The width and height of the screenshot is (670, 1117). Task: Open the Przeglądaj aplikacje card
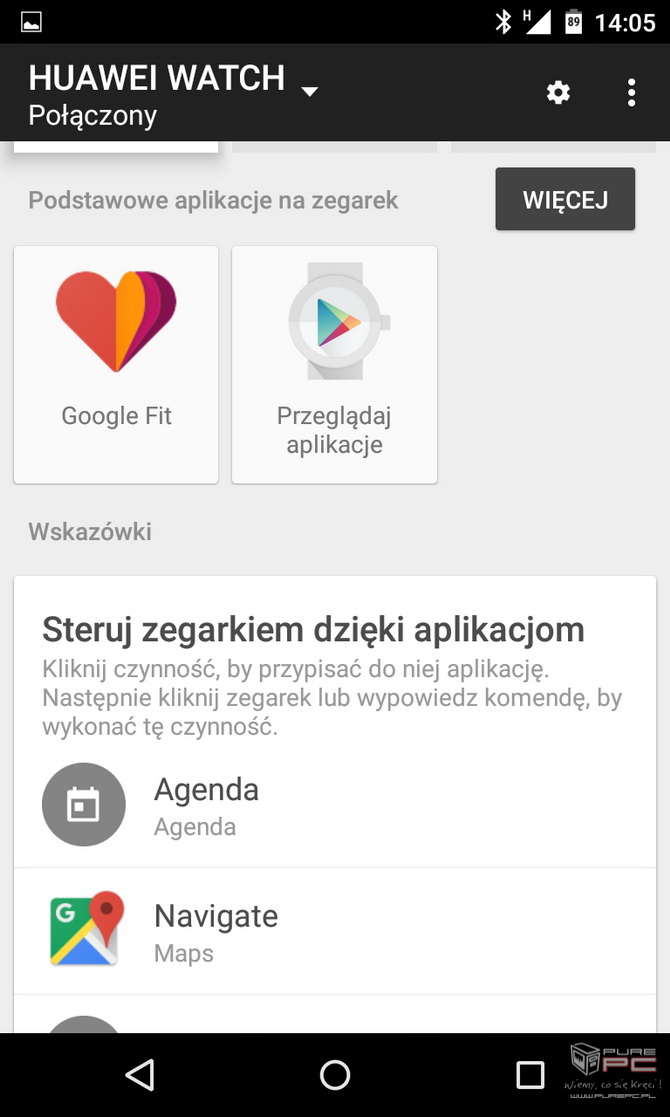point(335,365)
